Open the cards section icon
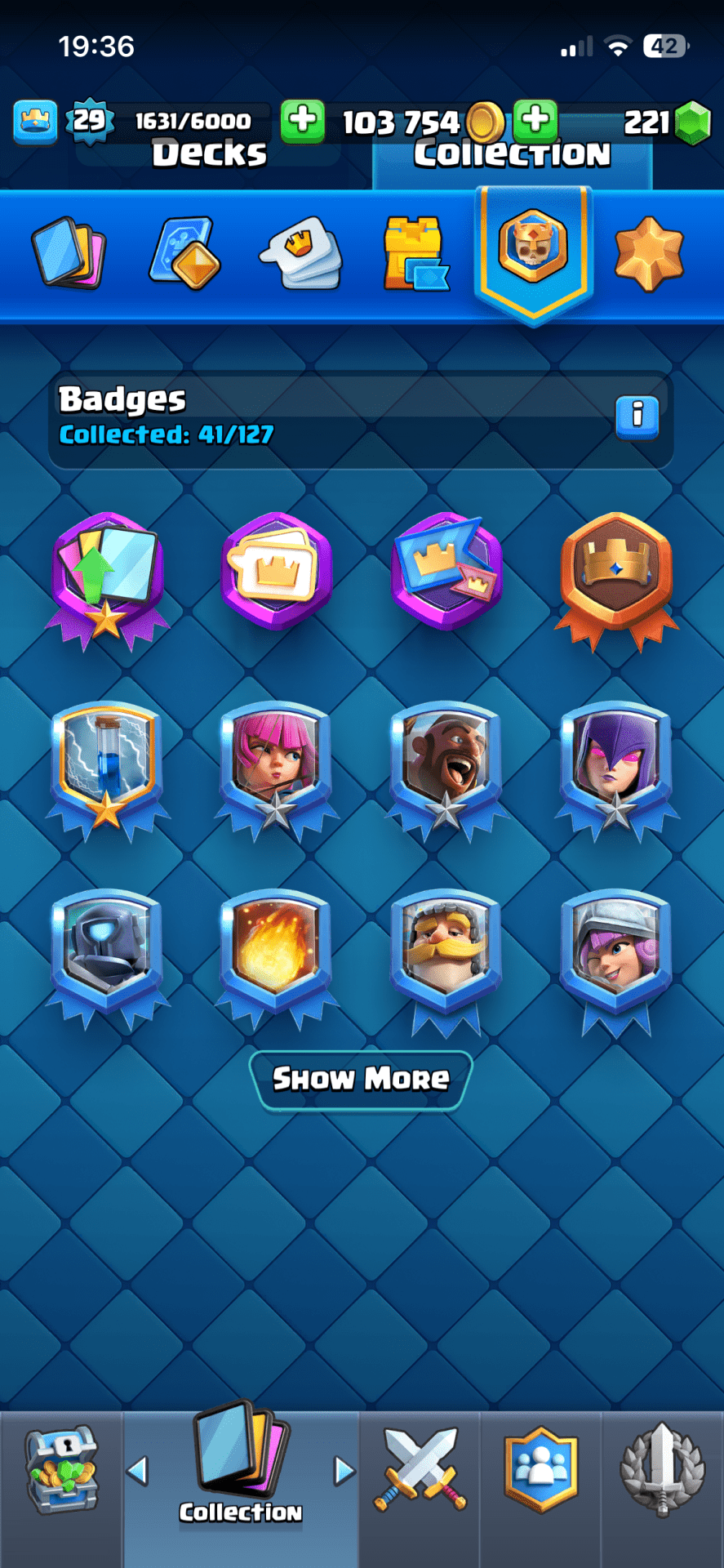 69,252
